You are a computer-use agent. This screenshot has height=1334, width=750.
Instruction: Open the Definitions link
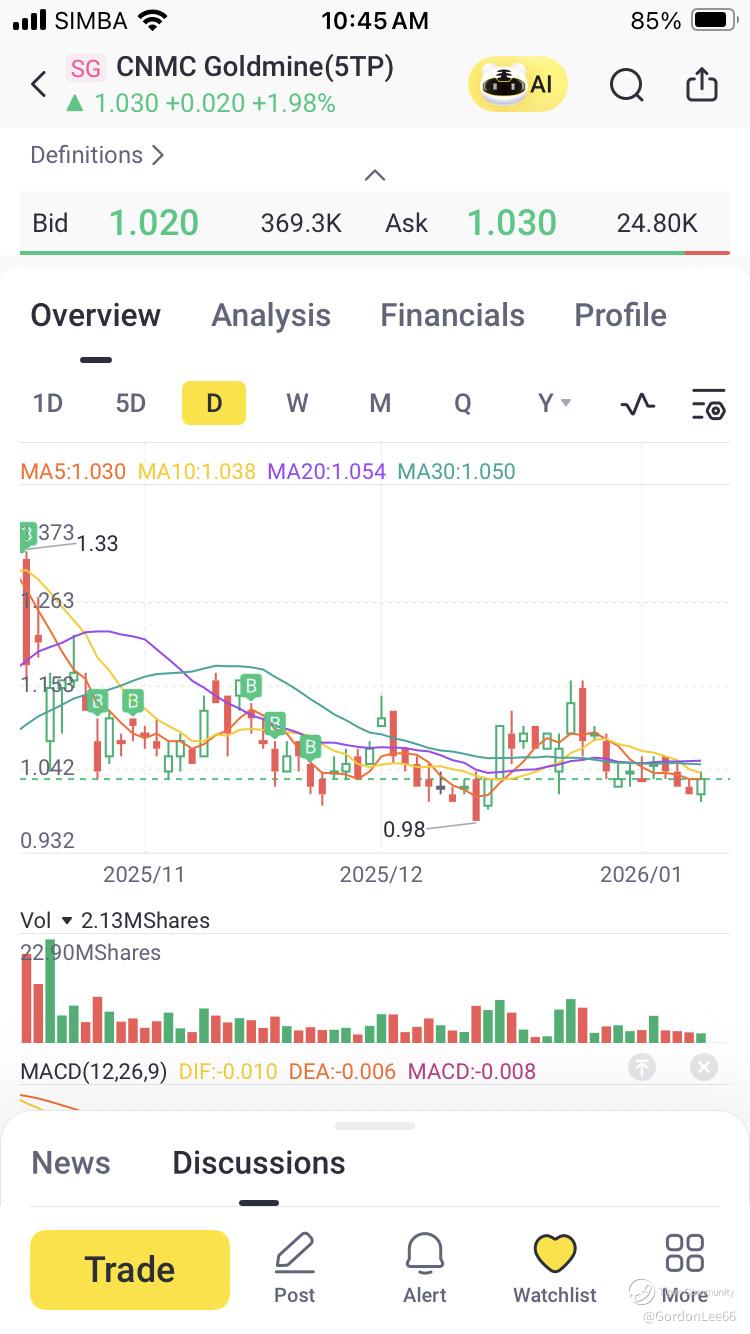[x=97, y=155]
